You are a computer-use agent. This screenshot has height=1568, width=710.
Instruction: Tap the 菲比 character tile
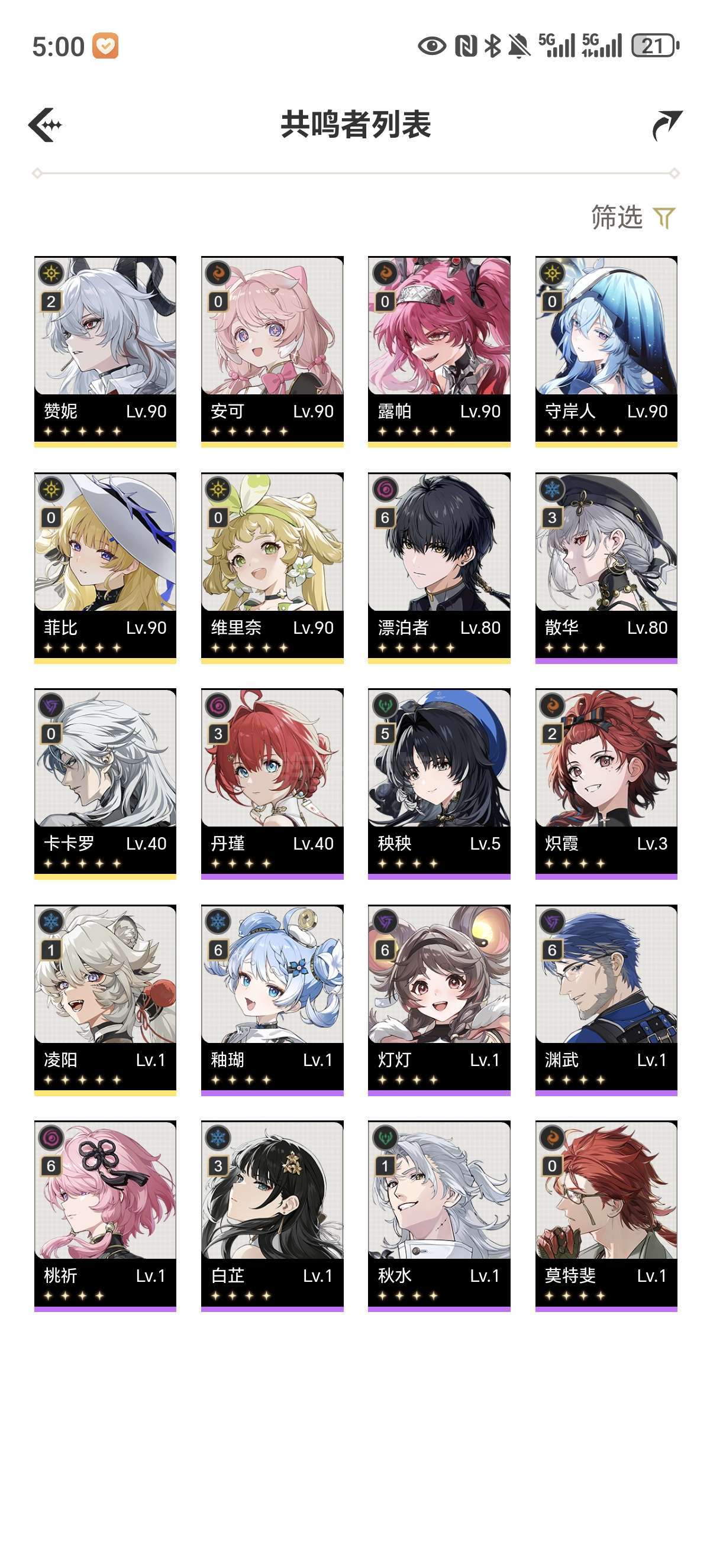(105, 568)
